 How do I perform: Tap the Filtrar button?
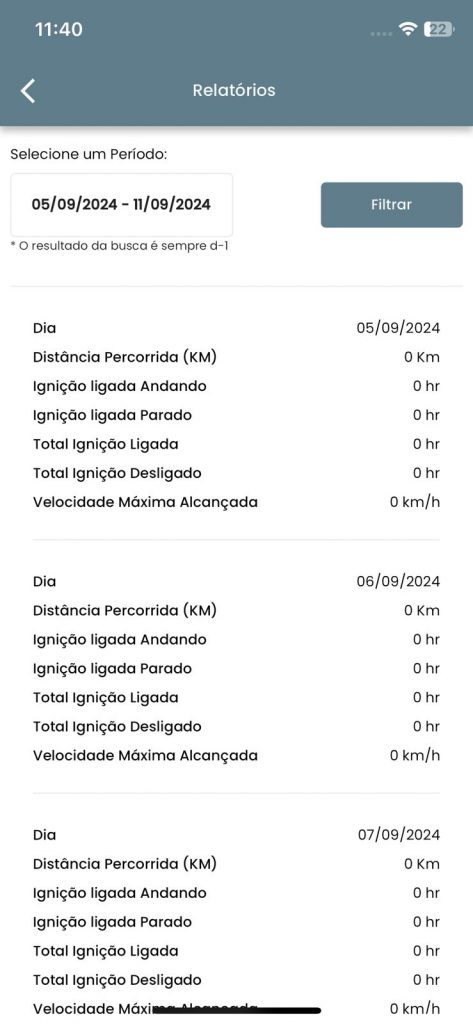point(391,204)
